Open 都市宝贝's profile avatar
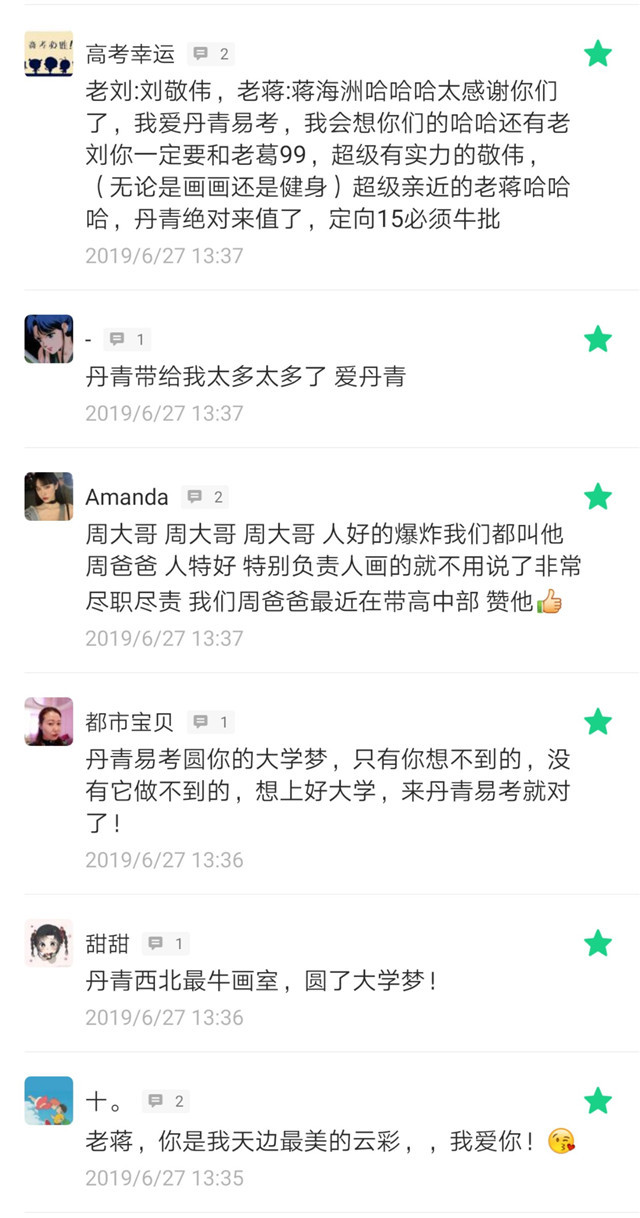 [x=48, y=722]
